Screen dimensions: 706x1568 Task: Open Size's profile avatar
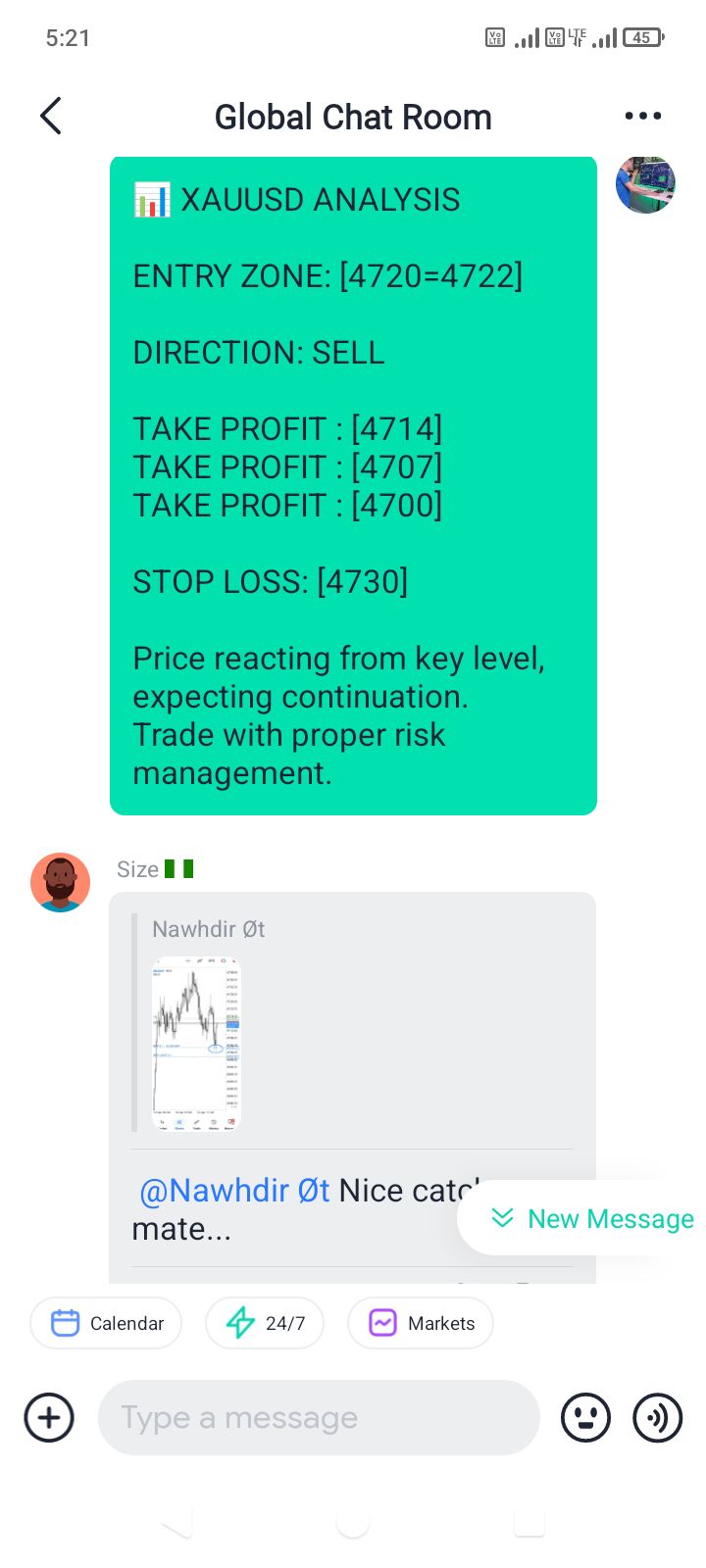60,882
